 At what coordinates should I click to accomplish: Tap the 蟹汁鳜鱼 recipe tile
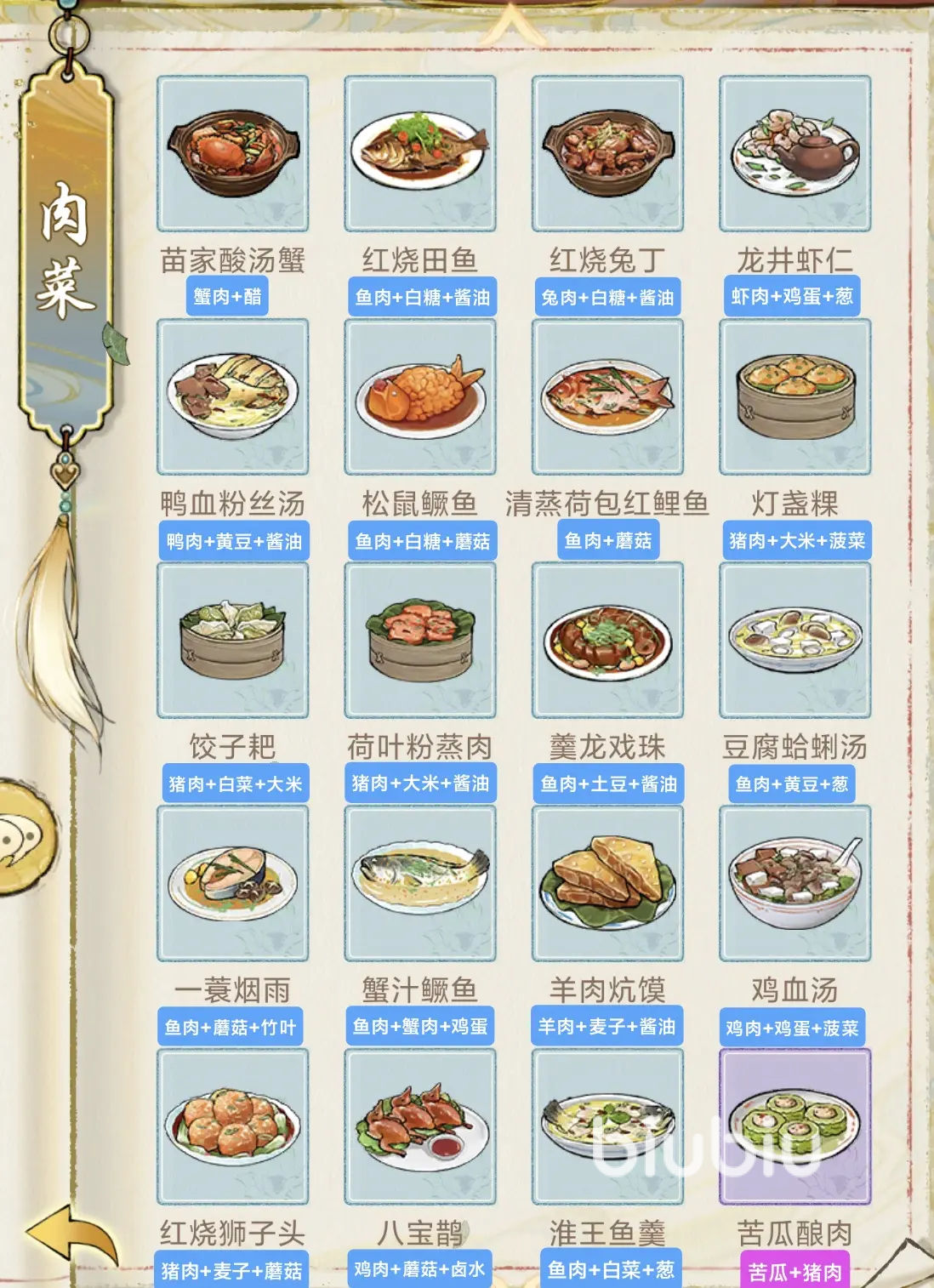pos(419,883)
